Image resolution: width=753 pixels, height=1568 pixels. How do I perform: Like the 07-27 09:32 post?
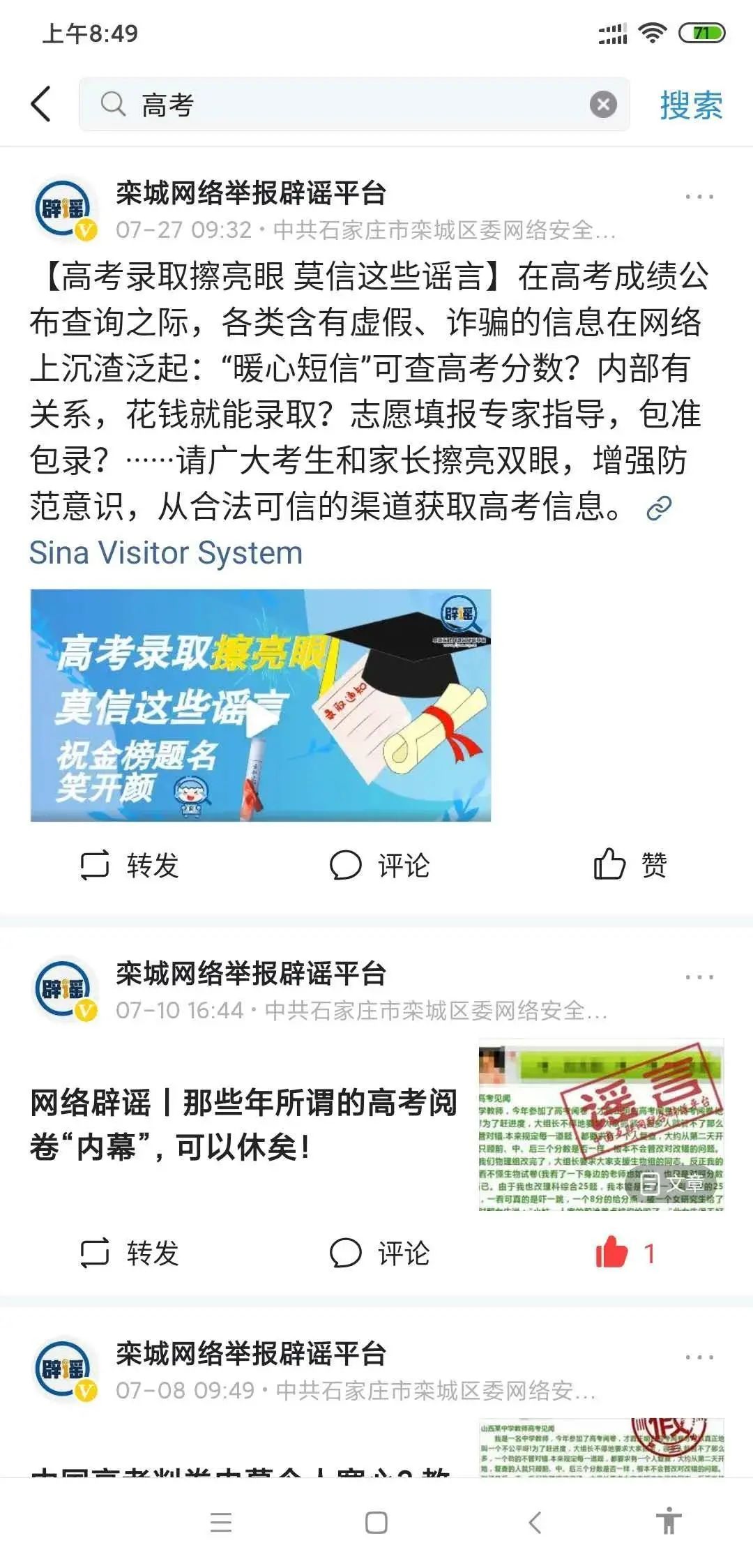[630, 865]
